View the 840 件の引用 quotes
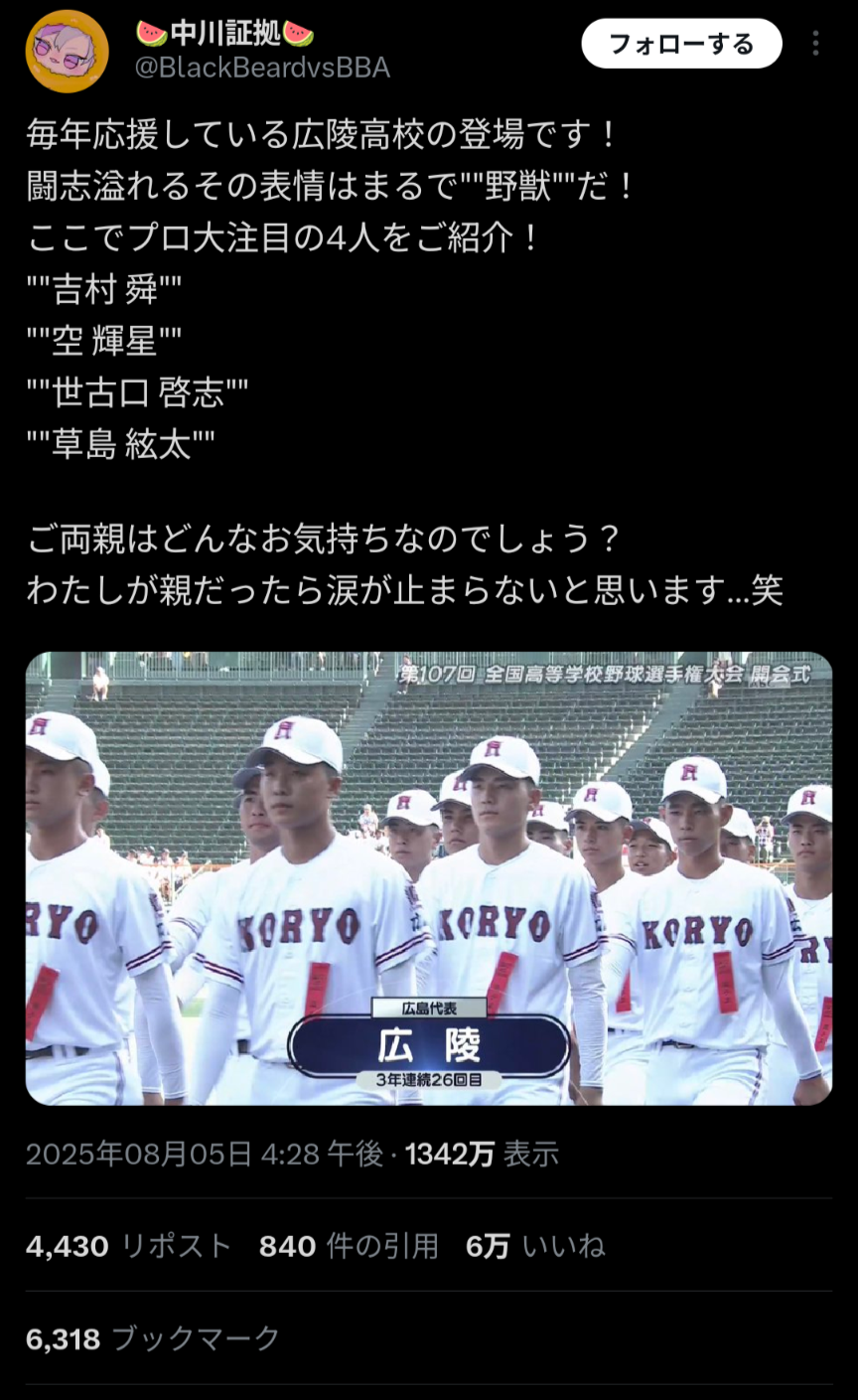This screenshot has width=858, height=1400. coord(349,1246)
